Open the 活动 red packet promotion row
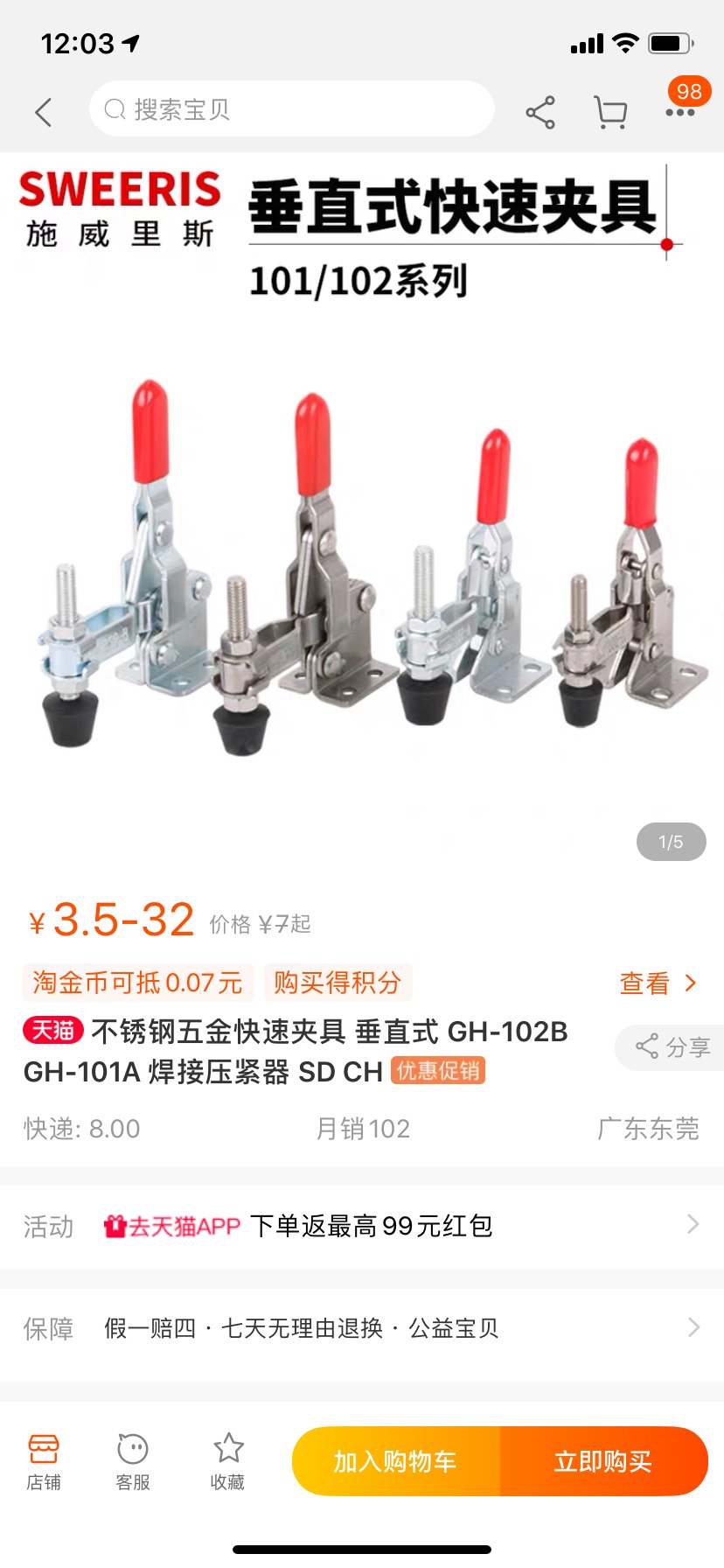 tap(362, 1226)
